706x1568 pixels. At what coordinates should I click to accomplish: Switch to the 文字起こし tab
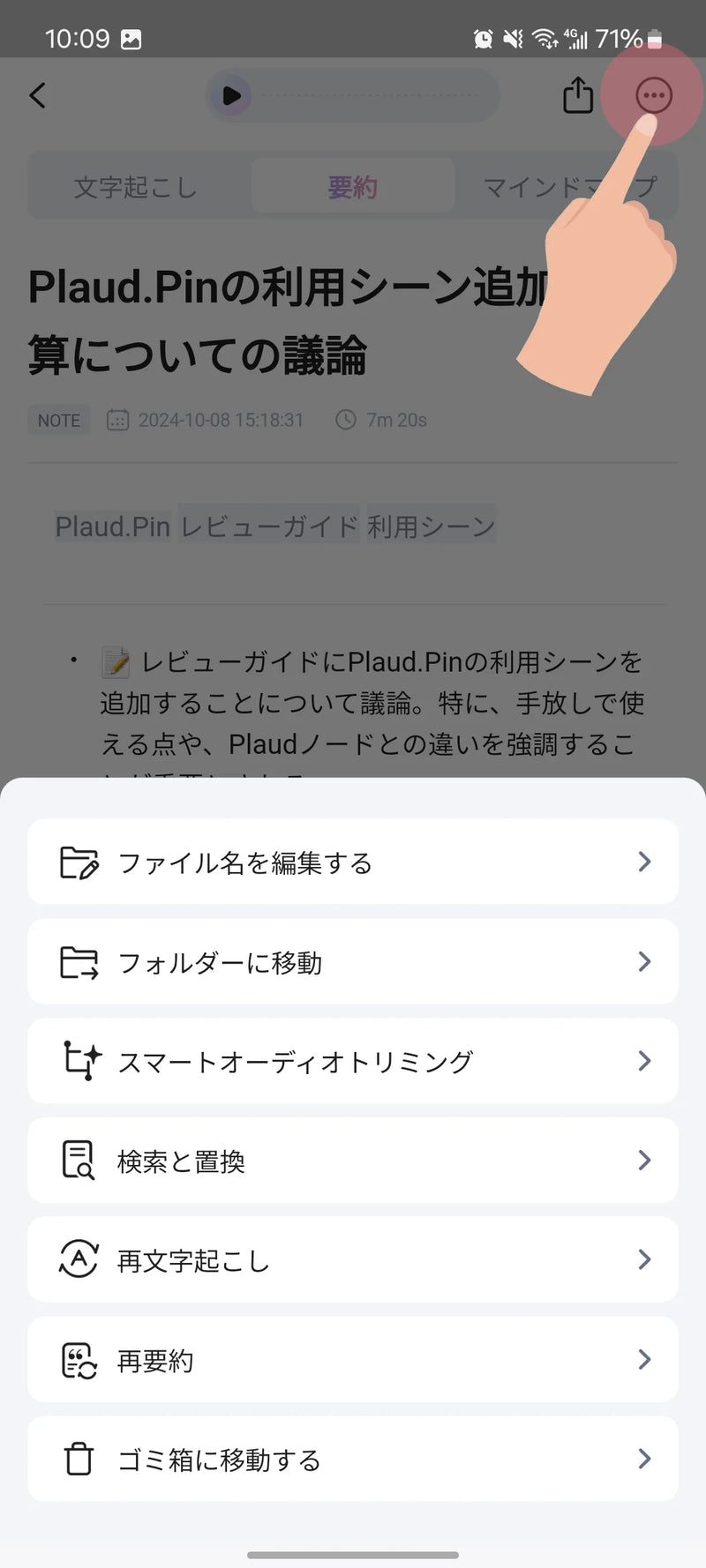[x=135, y=187]
